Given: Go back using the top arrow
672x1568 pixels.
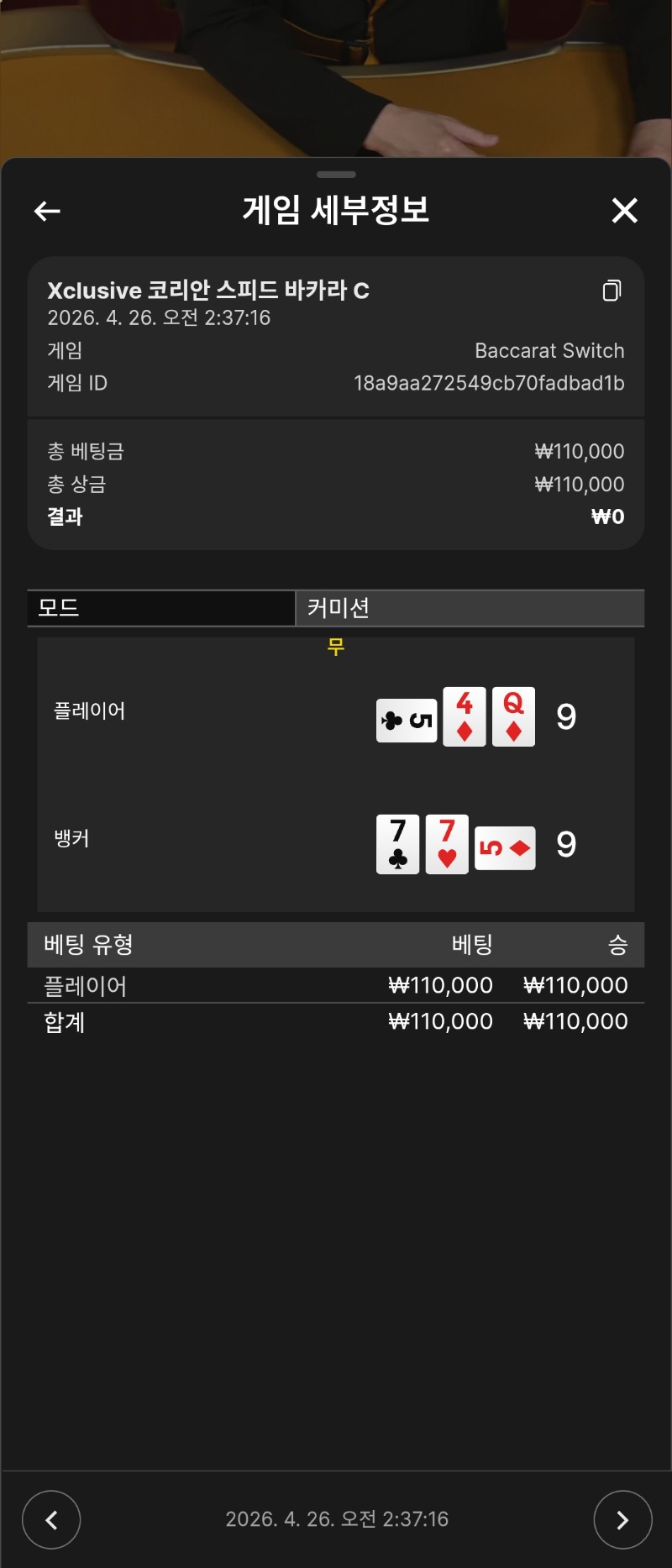Looking at the screenshot, I should click(x=47, y=211).
